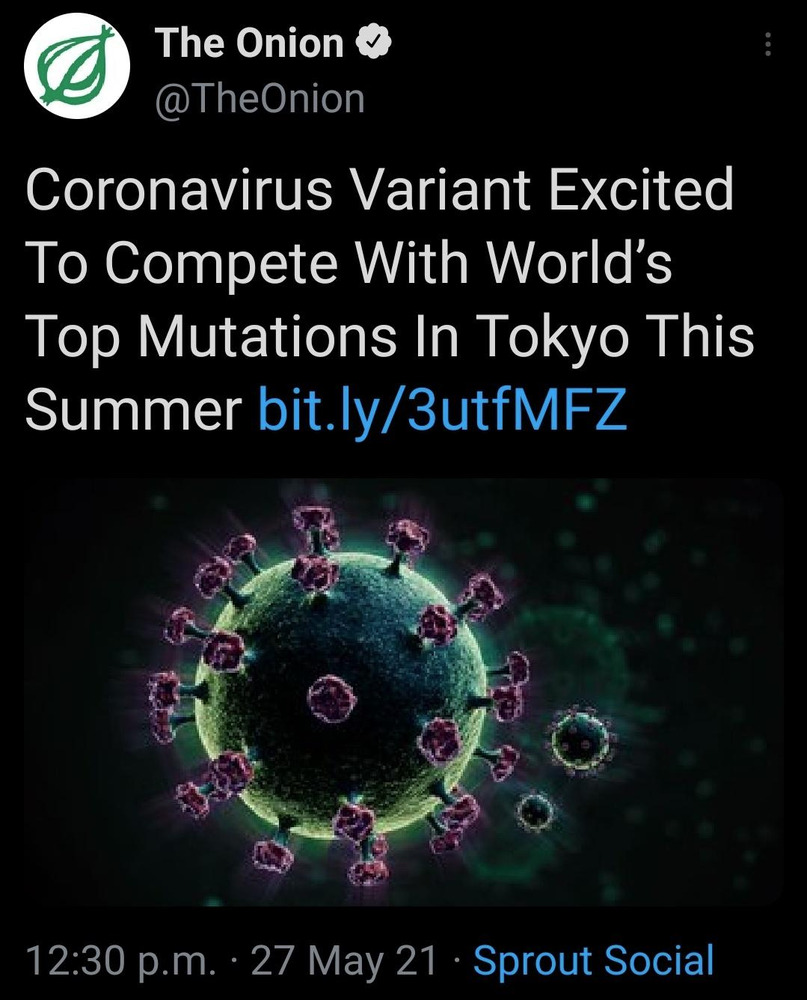Open The Onion account name

[250, 43]
